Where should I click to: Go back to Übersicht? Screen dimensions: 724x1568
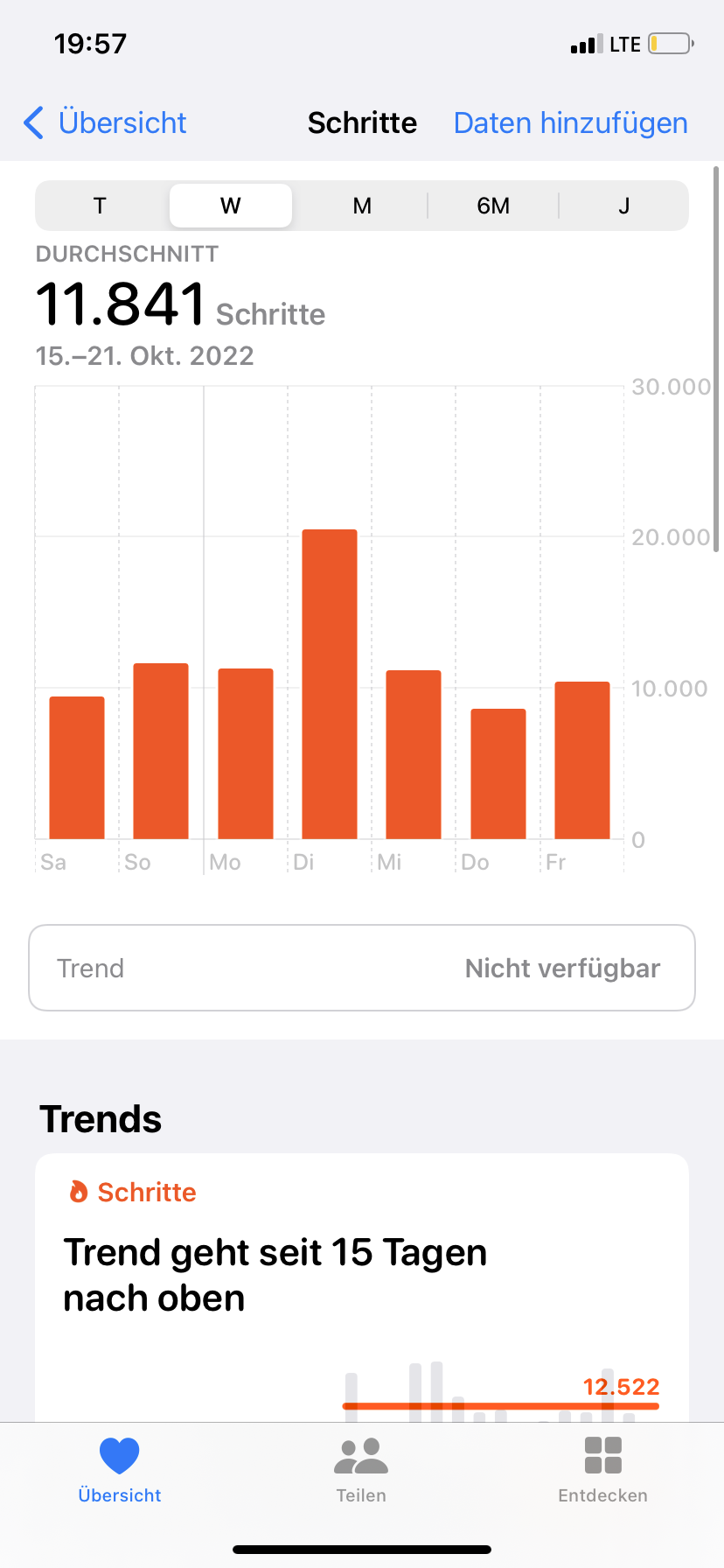105,122
